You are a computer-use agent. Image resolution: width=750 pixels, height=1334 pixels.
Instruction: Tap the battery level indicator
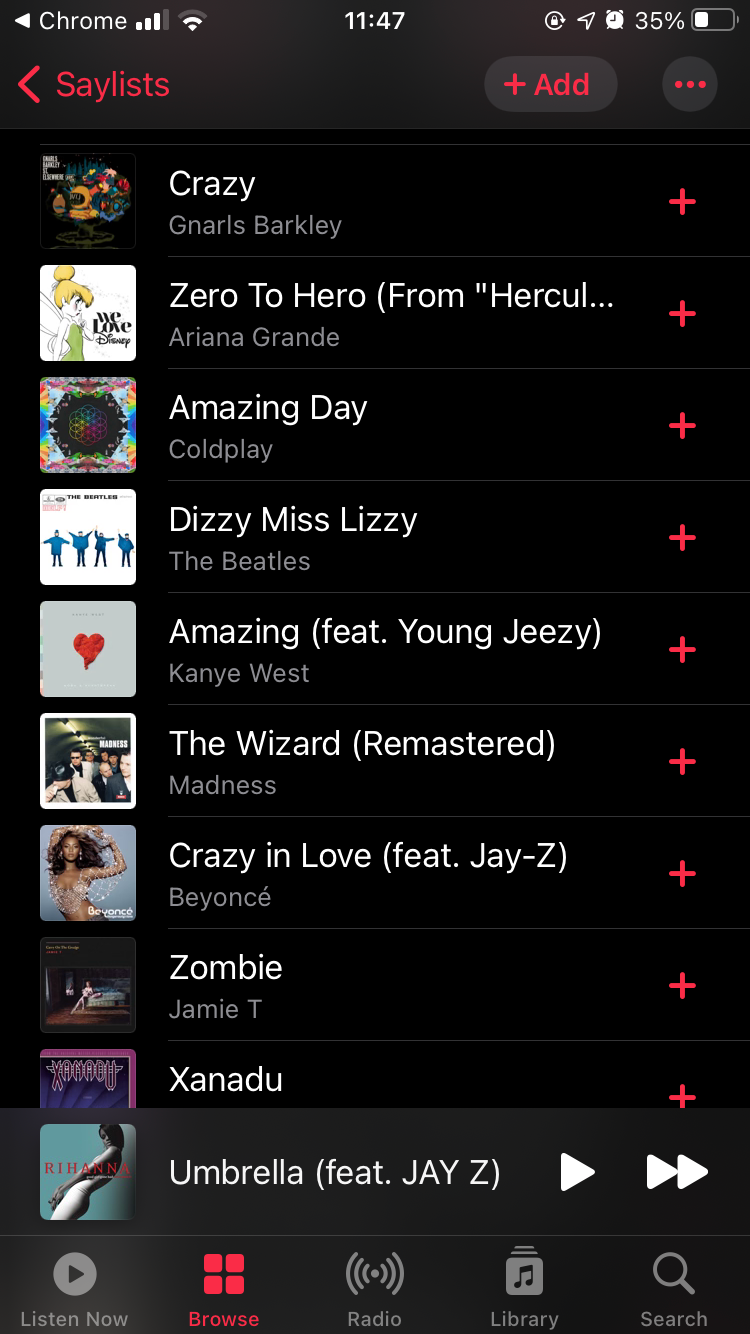(714, 18)
